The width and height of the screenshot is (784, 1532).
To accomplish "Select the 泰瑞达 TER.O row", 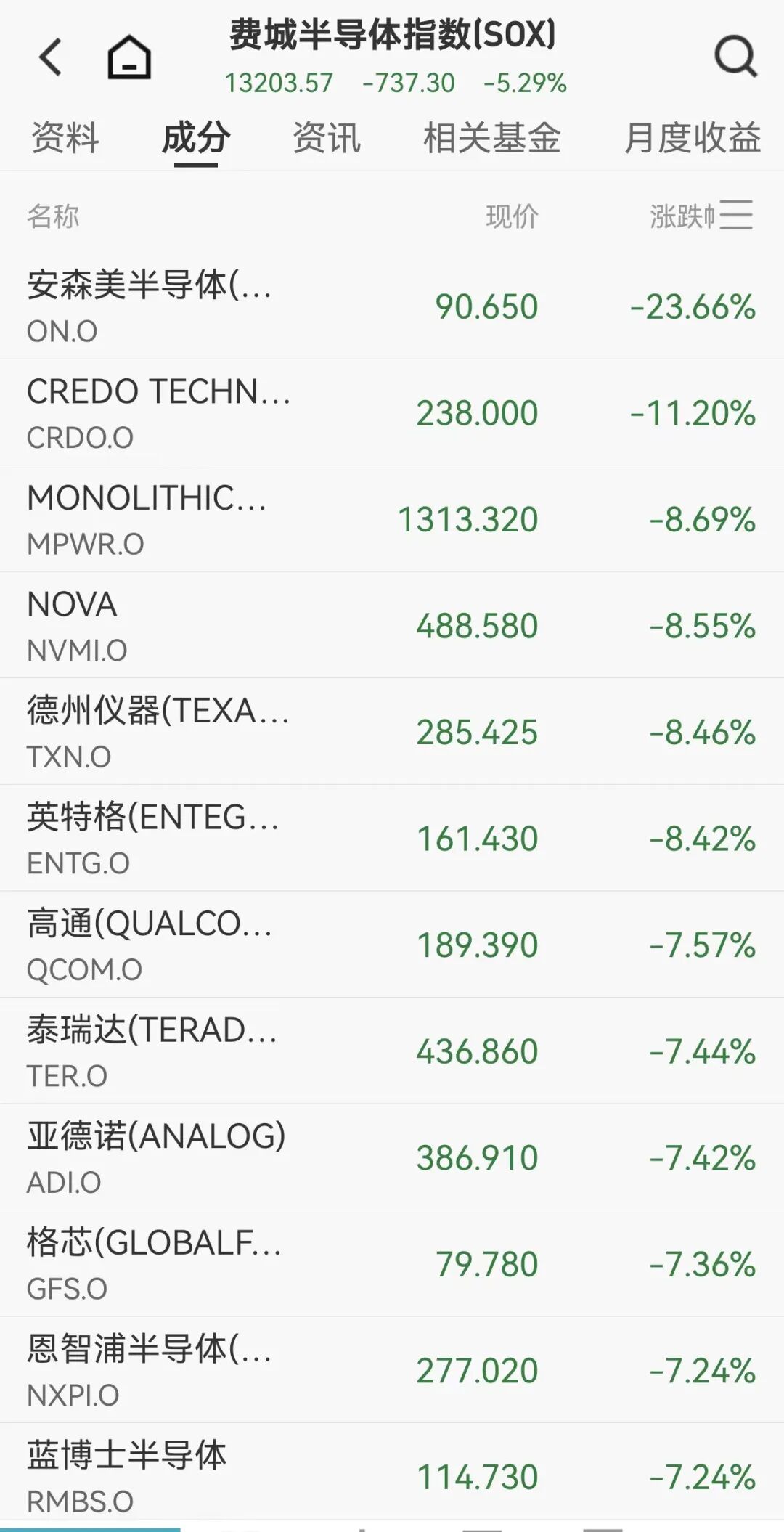I will tap(392, 1051).
